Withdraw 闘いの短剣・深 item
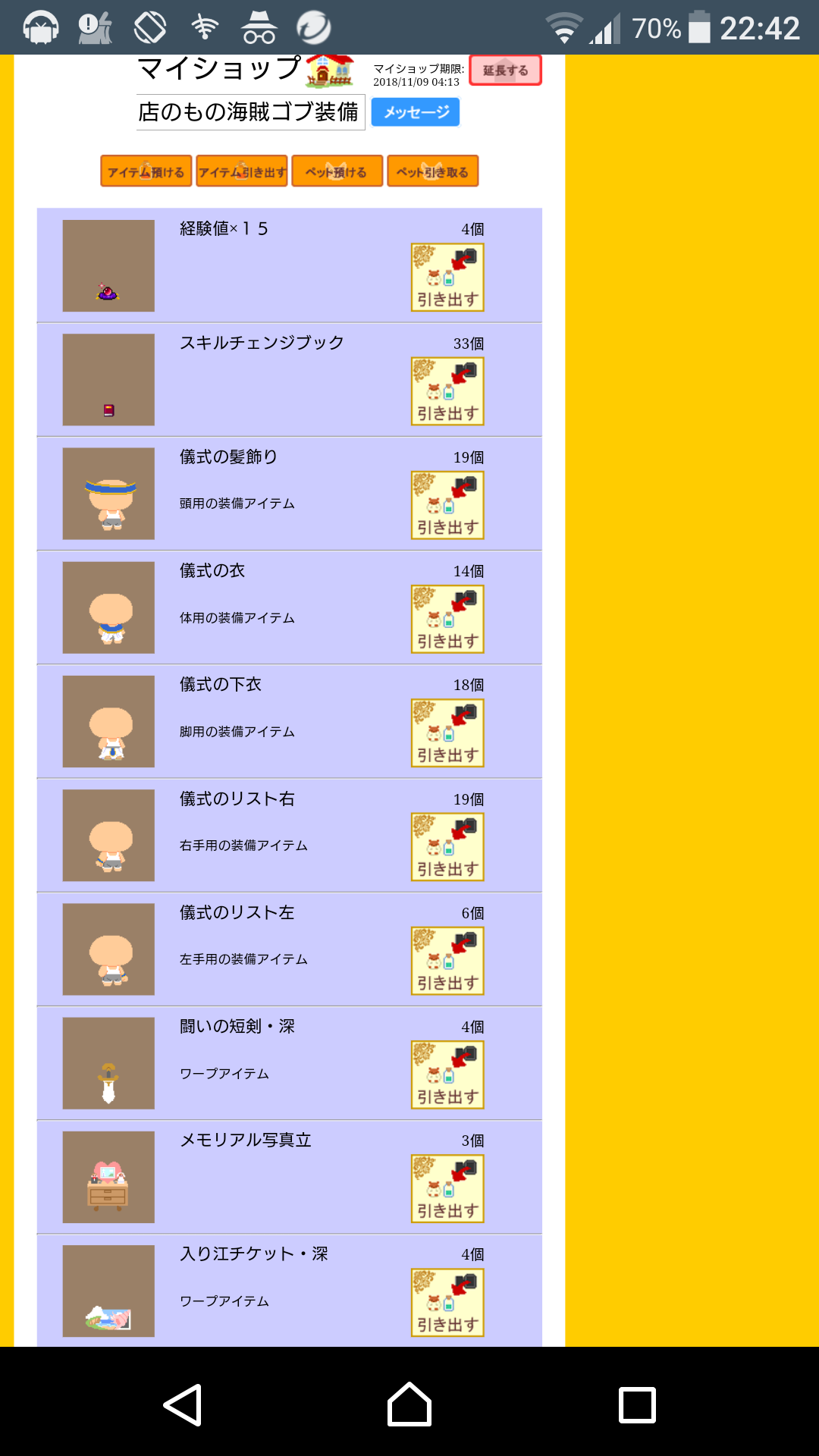The width and height of the screenshot is (819, 1456). click(447, 1075)
